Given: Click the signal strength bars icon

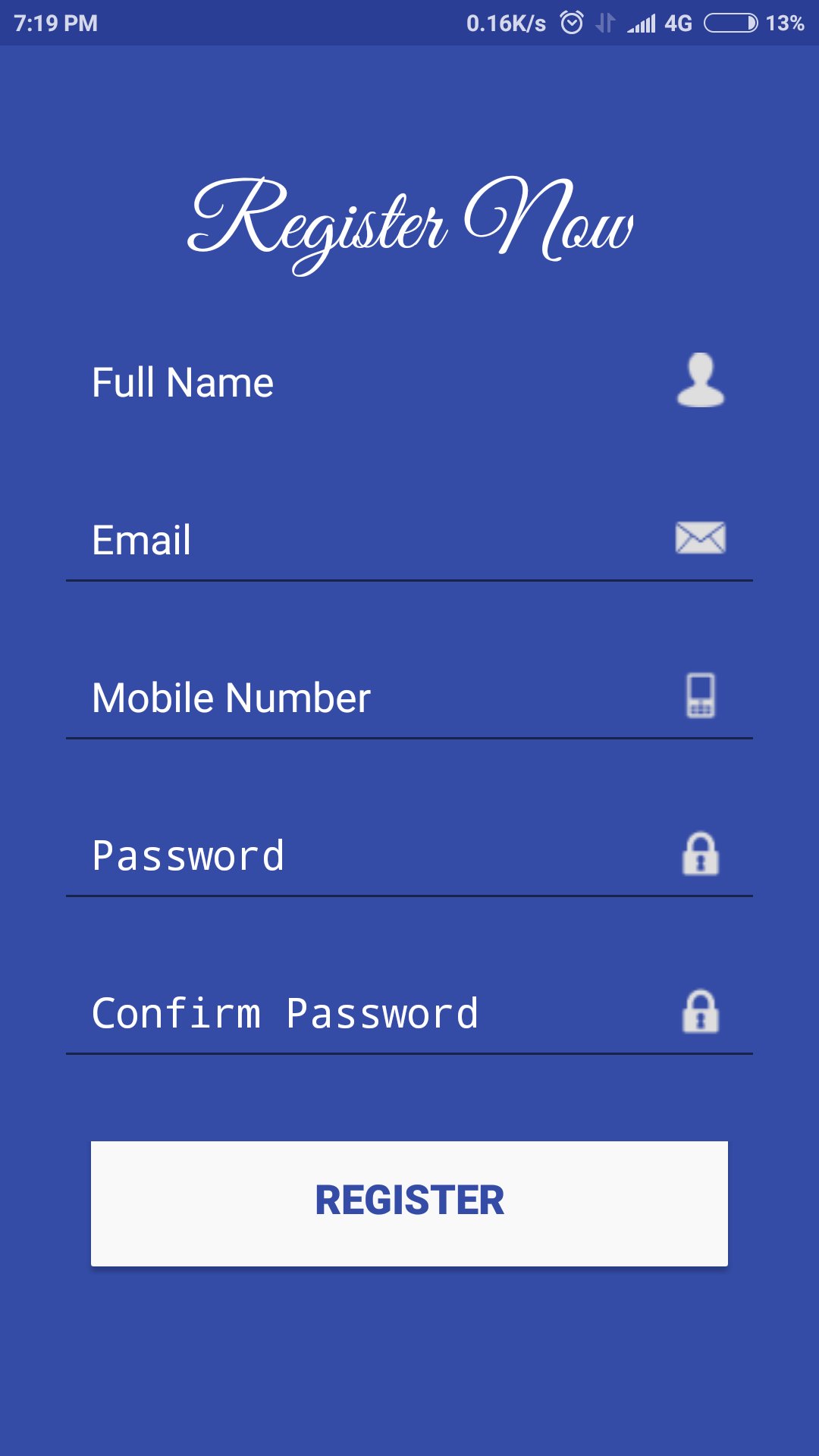Looking at the screenshot, I should point(639,23).
